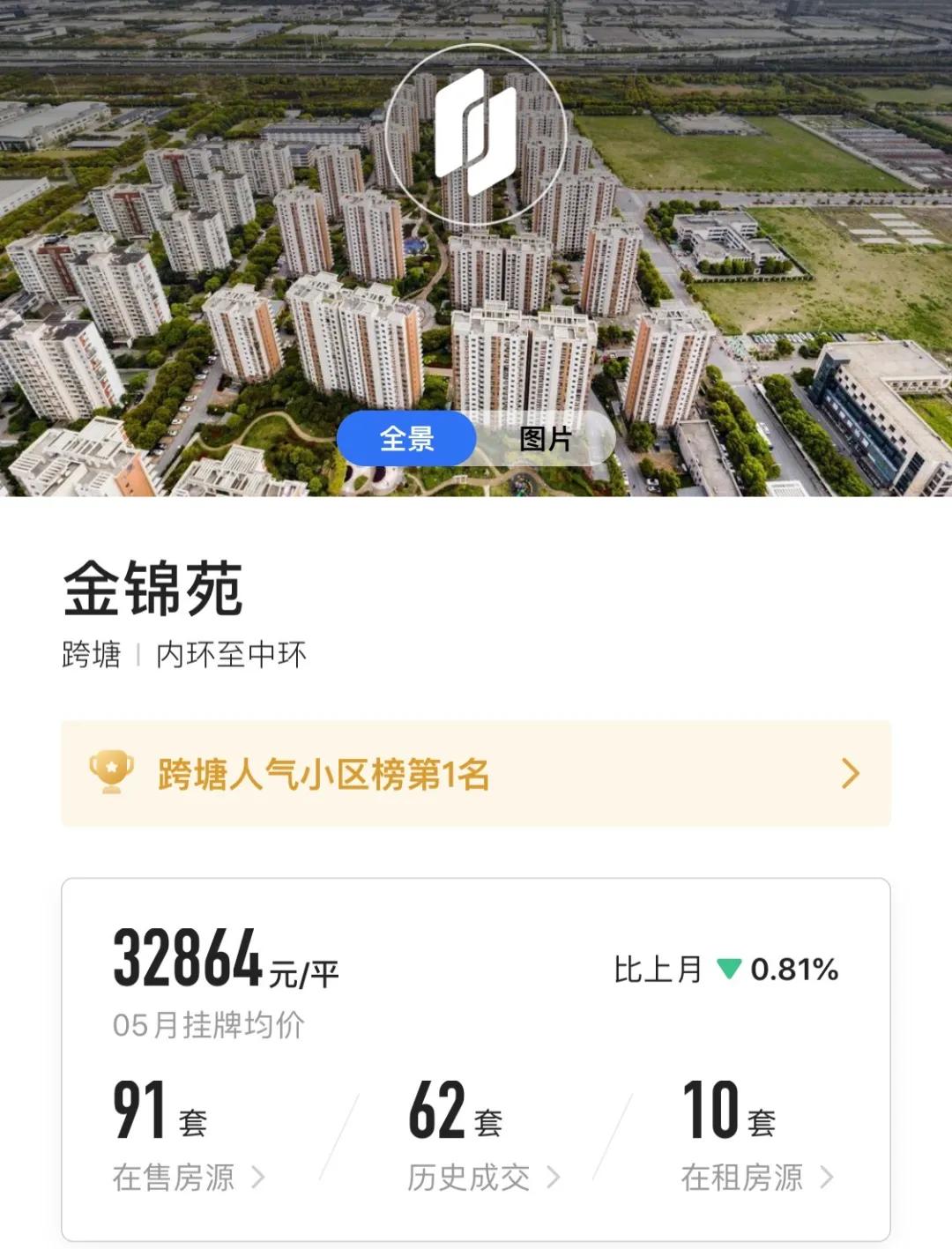Switch to the 图片 tab

(547, 439)
